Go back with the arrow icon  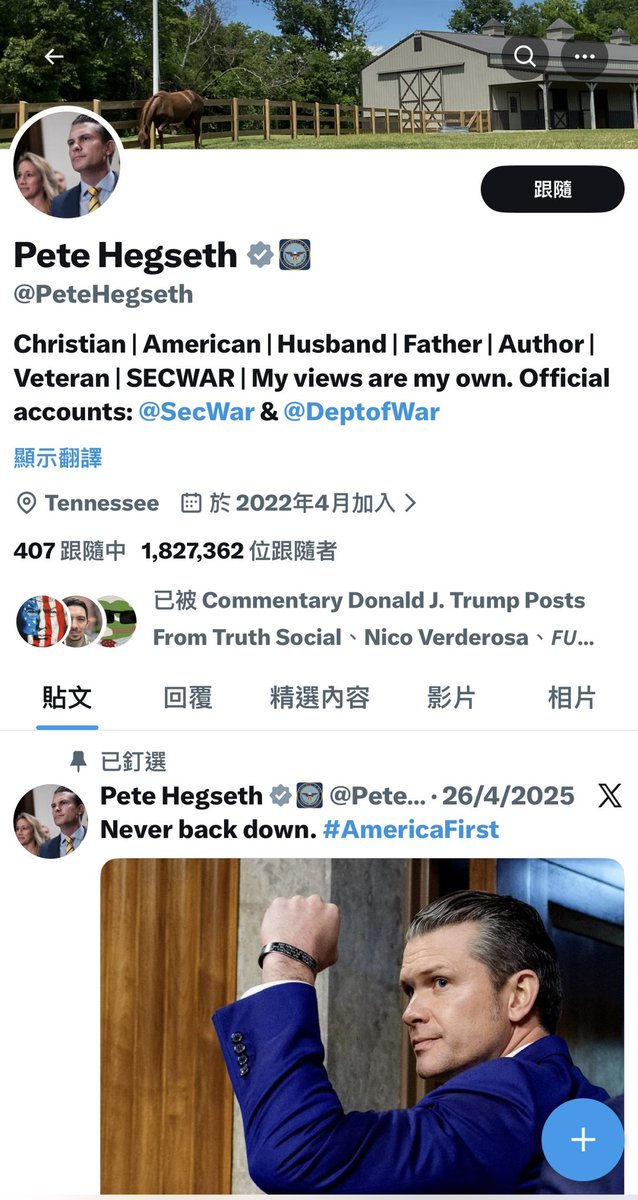[x=54, y=57]
